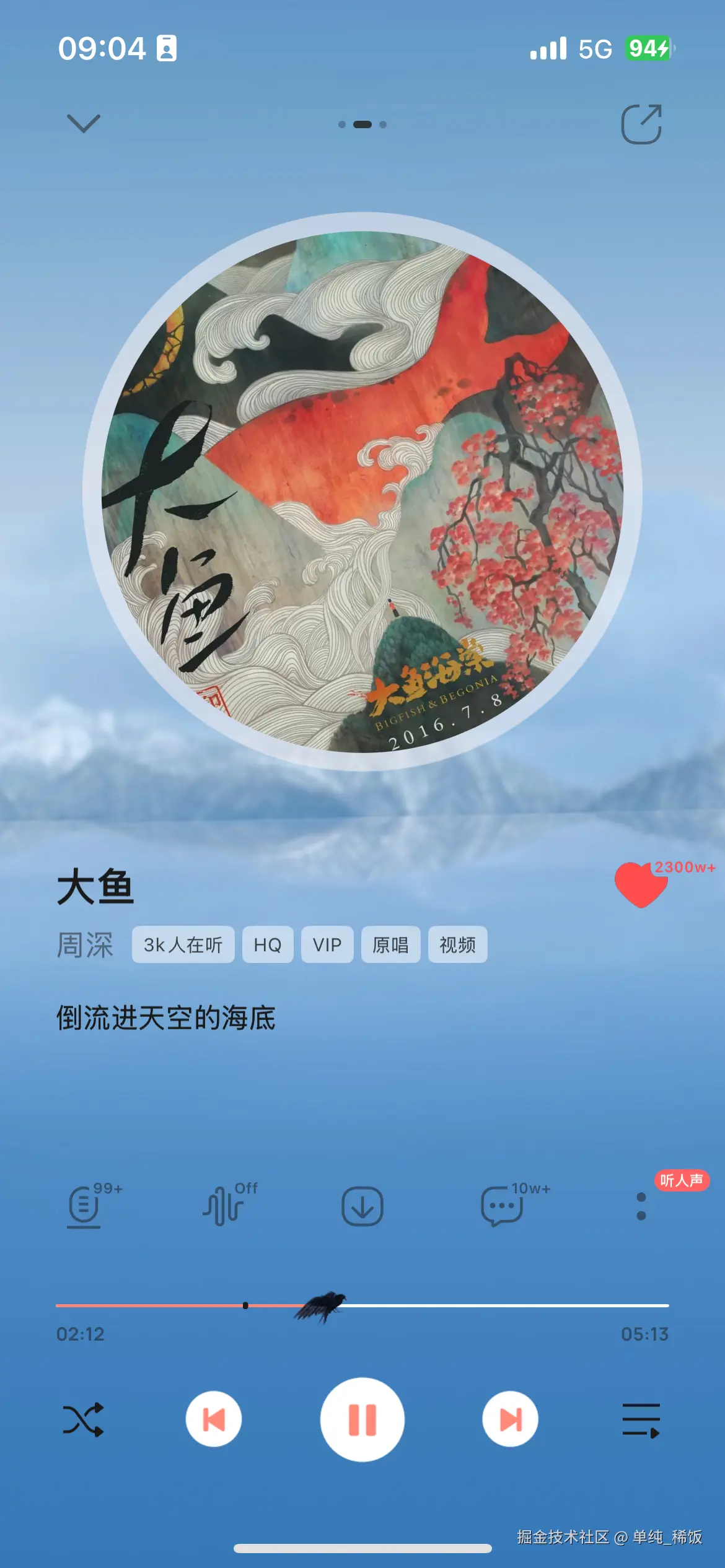The width and height of the screenshot is (725, 1568).
Task: Toggle shuffle play mode
Action: 83,1419
